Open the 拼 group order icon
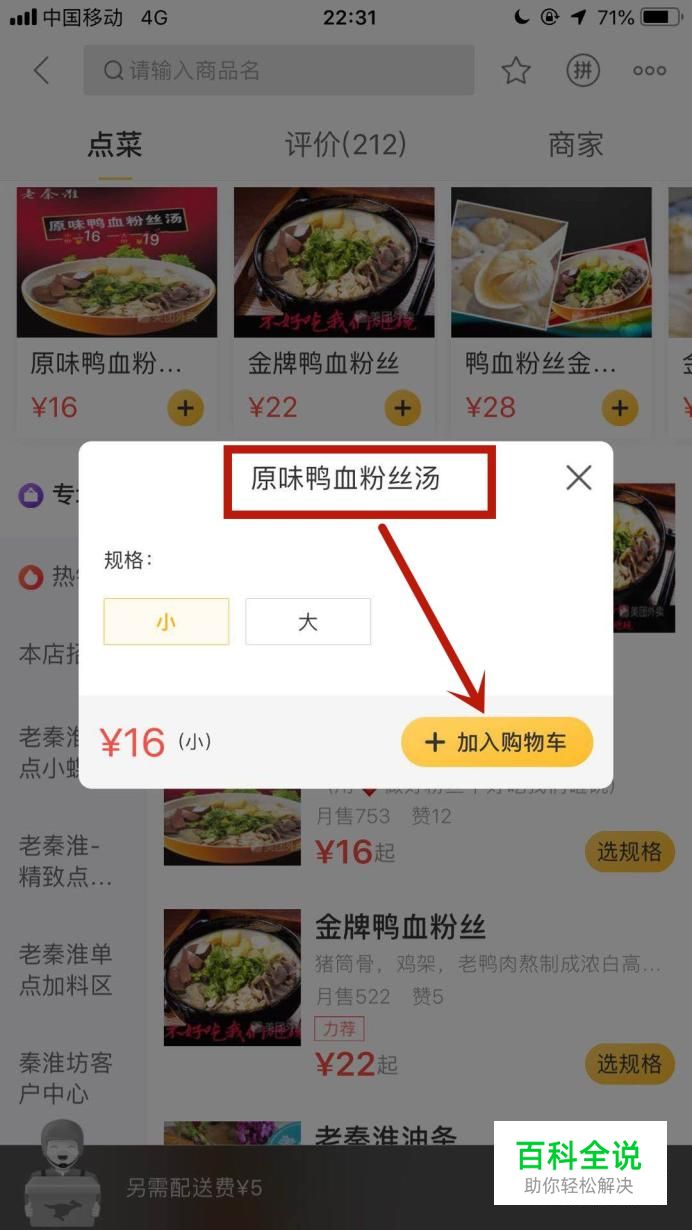Image resolution: width=692 pixels, height=1230 pixels. click(x=583, y=70)
